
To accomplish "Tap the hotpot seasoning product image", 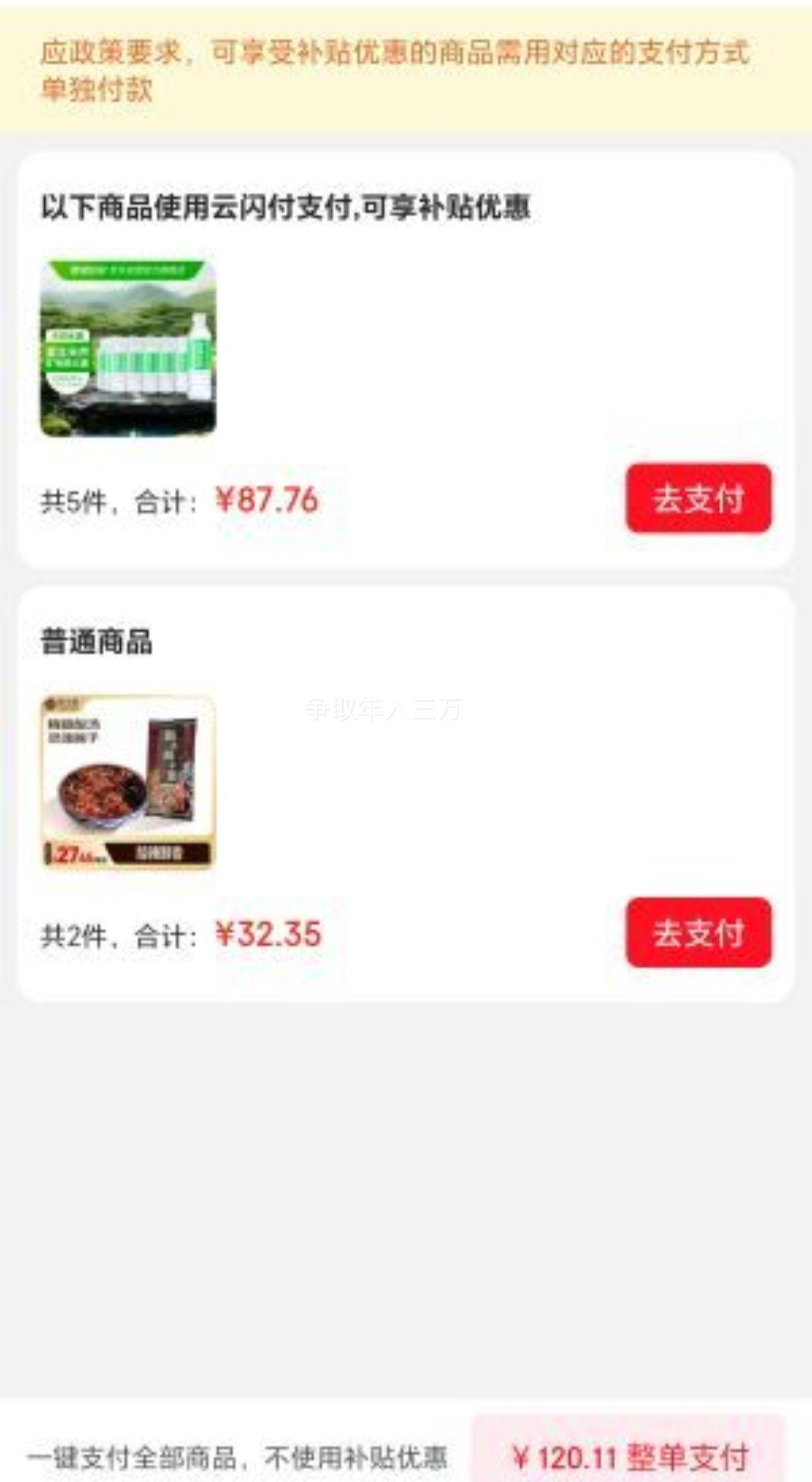I will (x=128, y=784).
